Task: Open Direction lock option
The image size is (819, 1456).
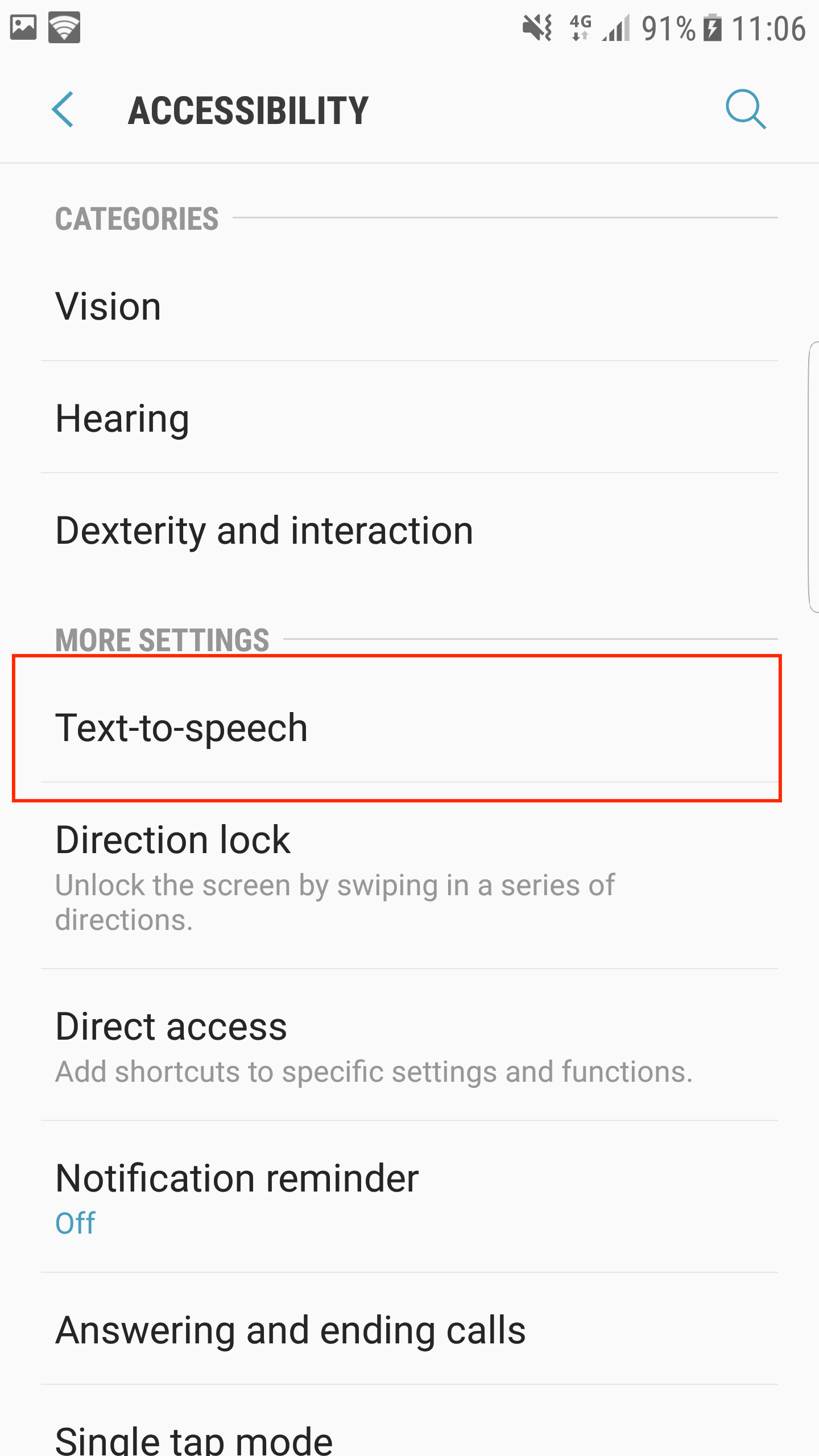Action: coord(409,876)
